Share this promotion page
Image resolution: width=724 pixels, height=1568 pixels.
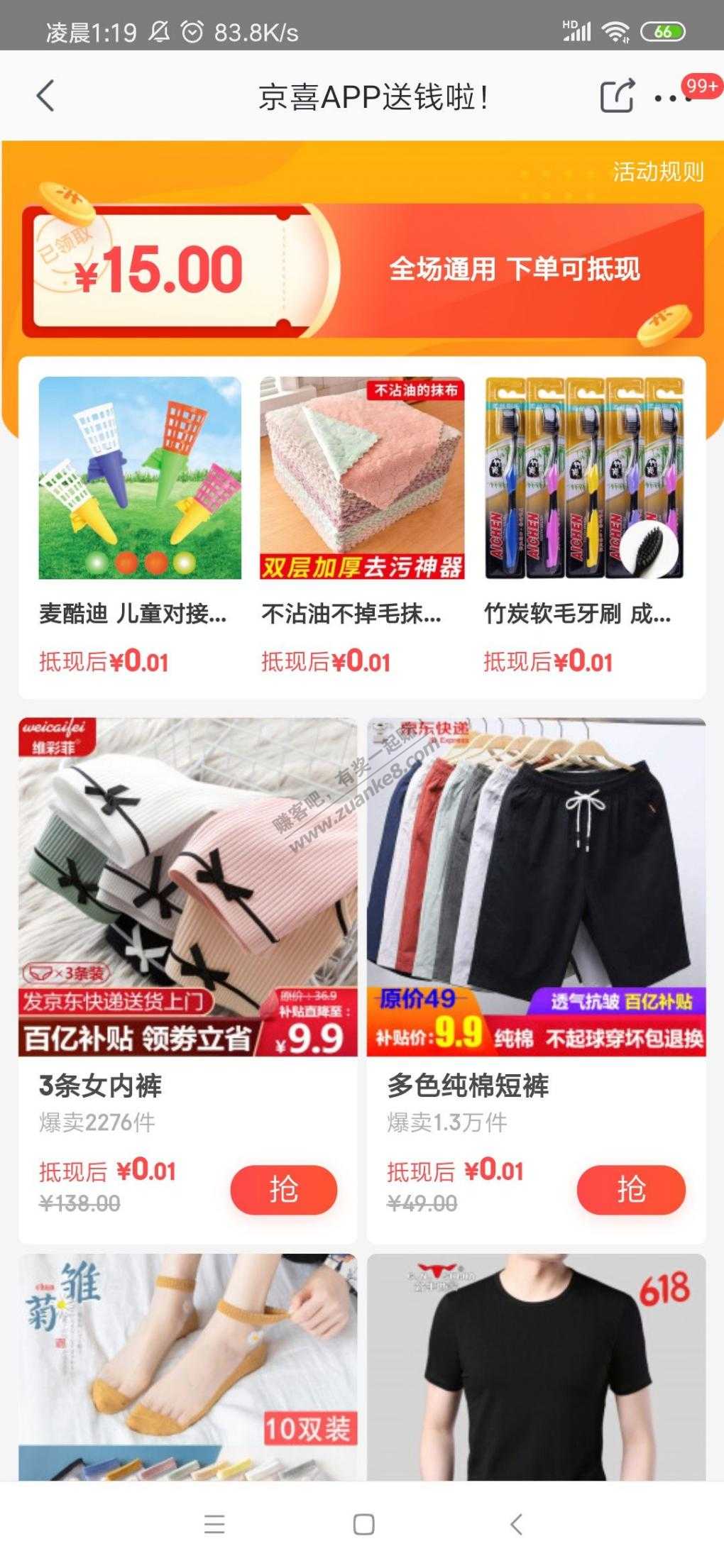pos(616,96)
